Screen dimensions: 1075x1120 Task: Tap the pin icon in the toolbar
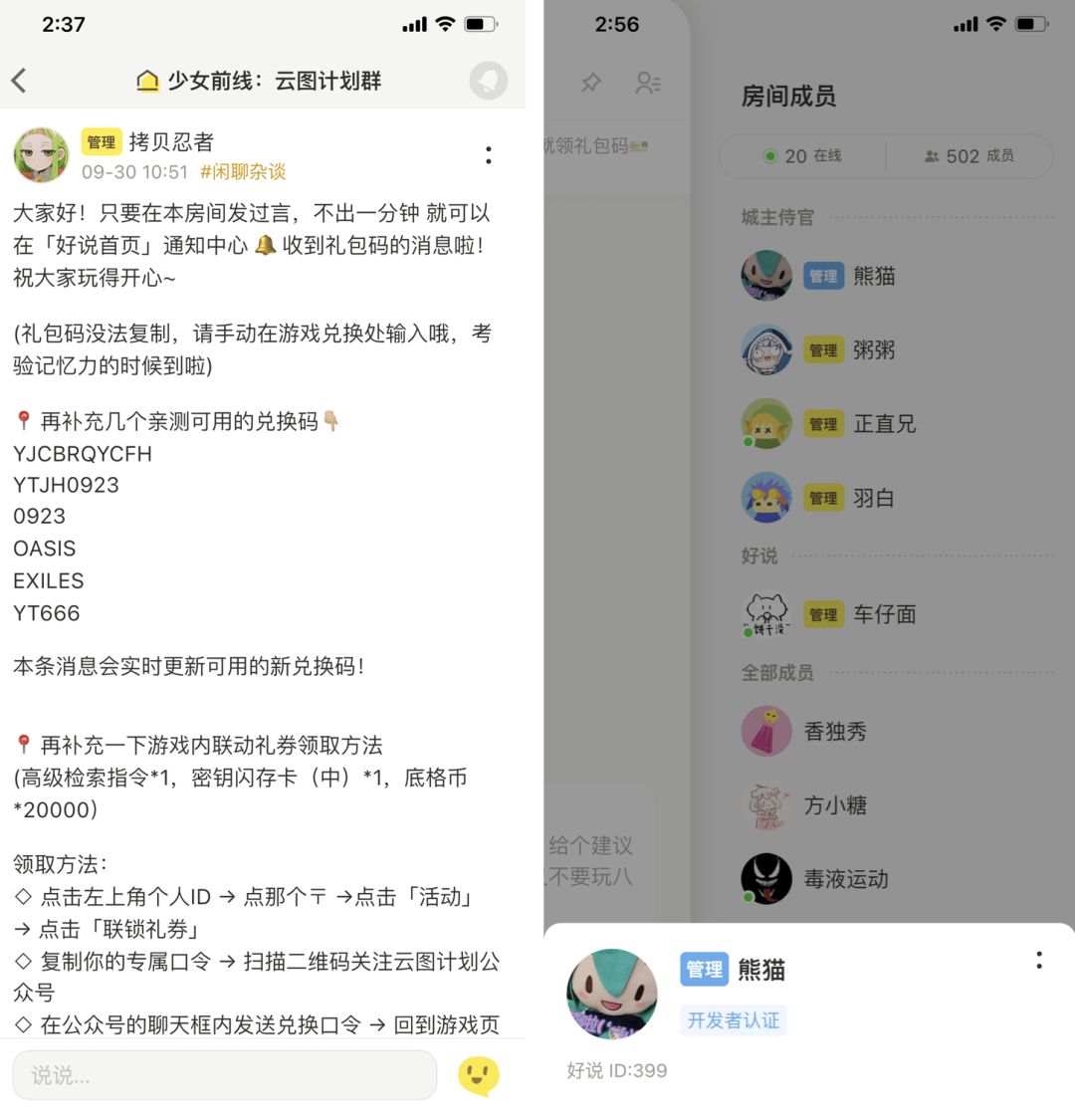tap(591, 83)
